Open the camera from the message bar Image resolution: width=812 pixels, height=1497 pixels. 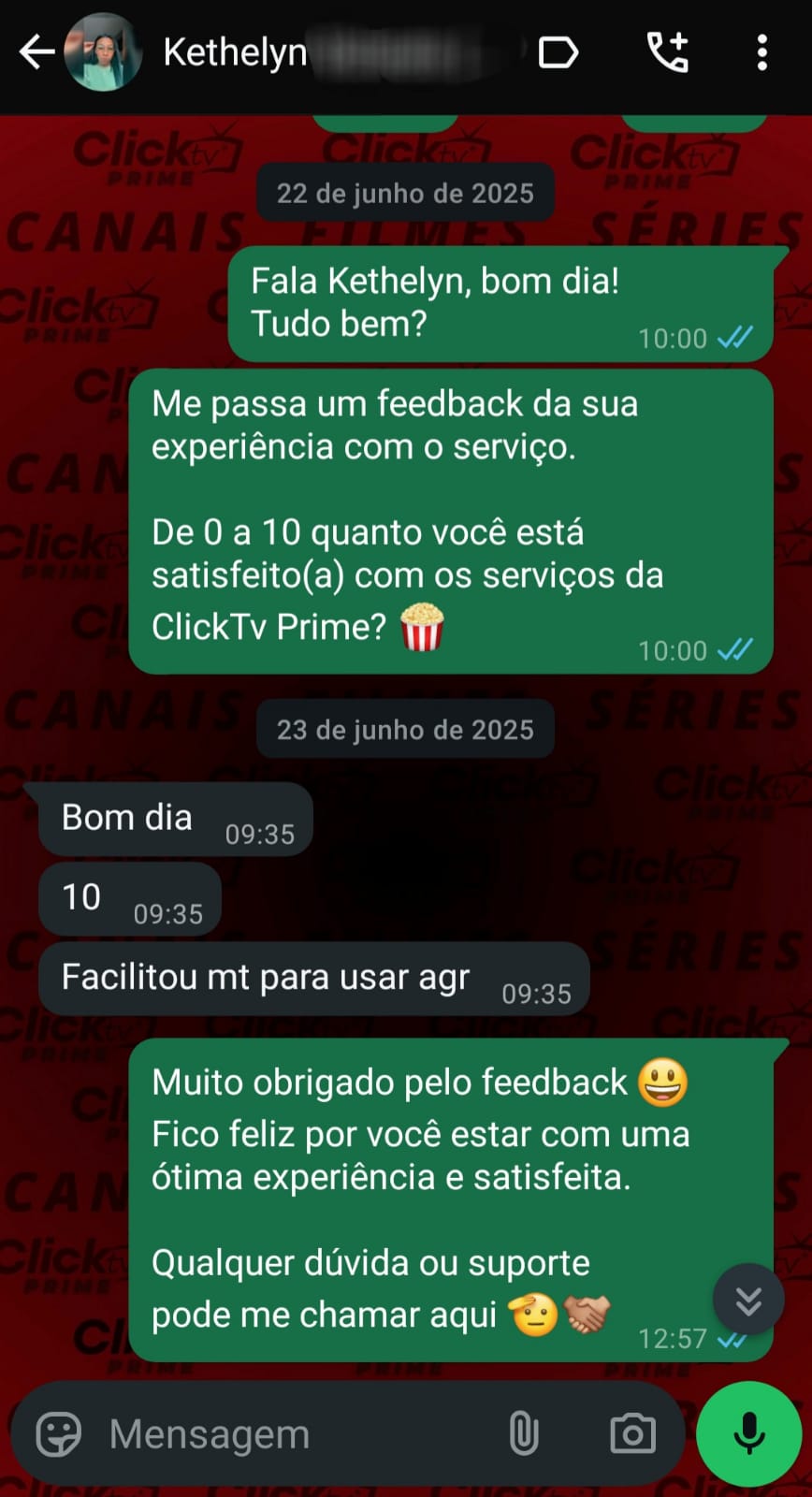coord(632,1433)
